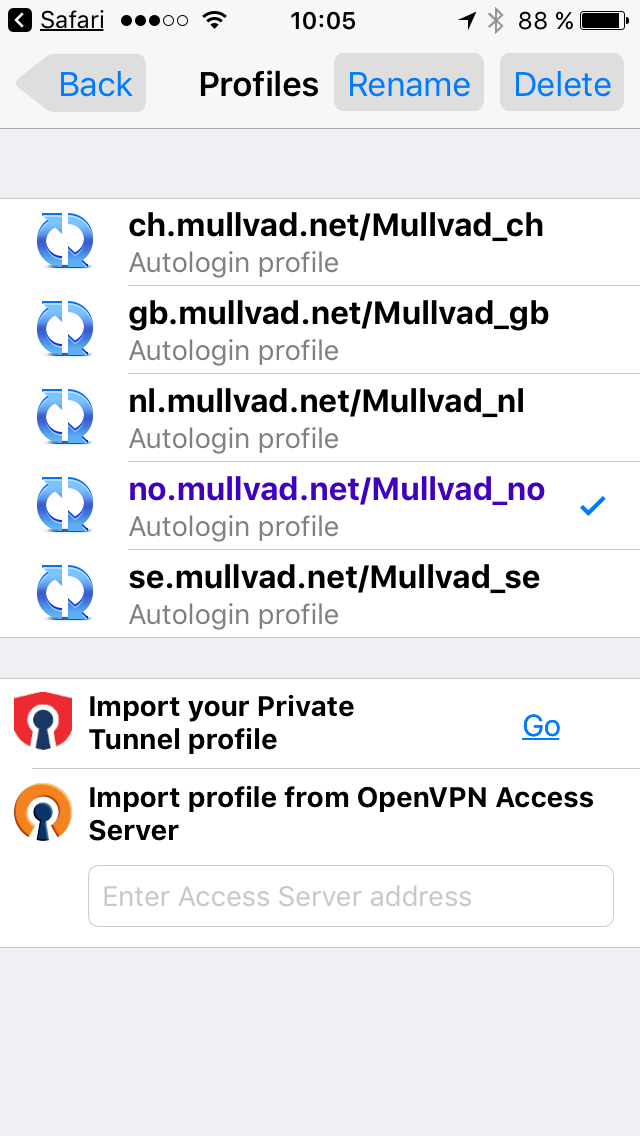The width and height of the screenshot is (640, 1136).
Task: Tap the Rename button
Action: coord(409,83)
